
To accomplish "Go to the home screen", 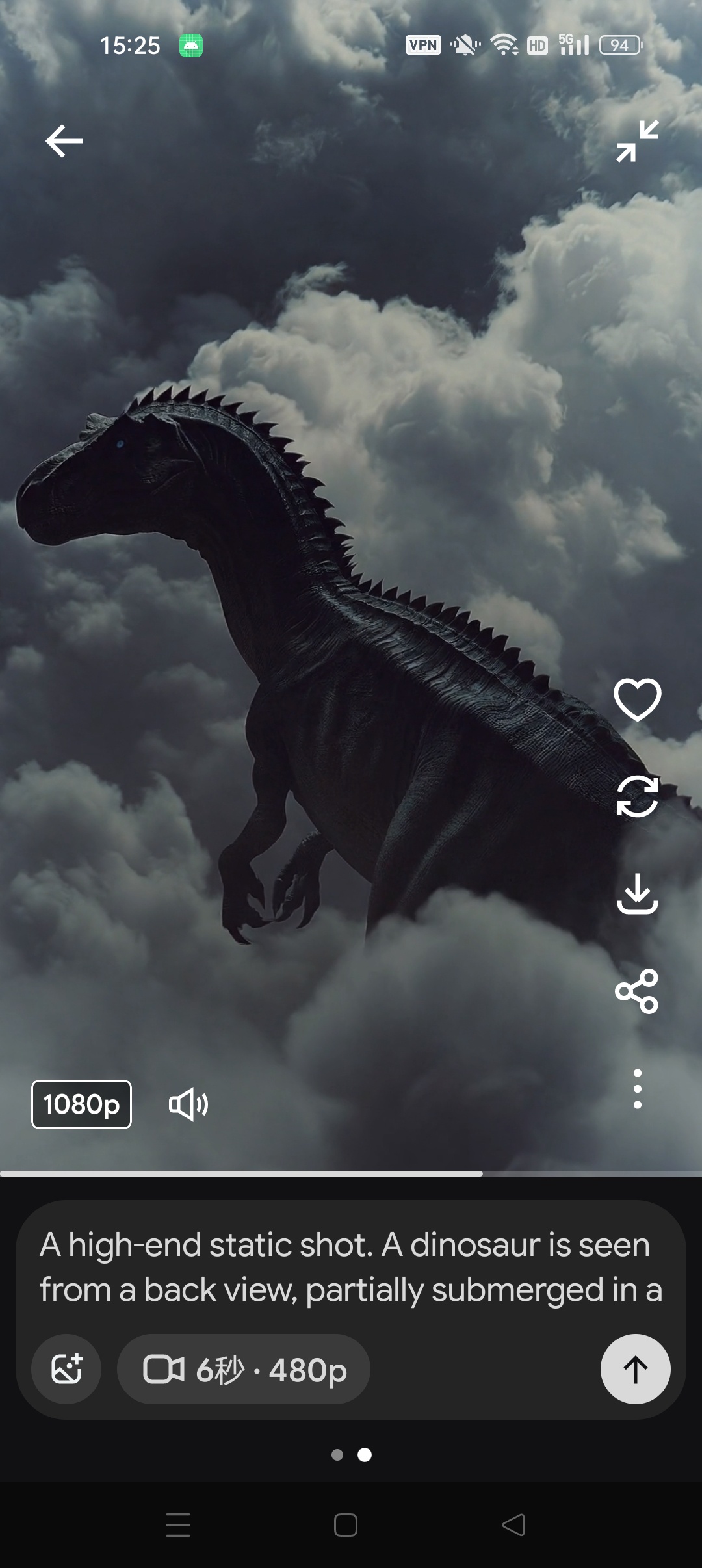I will [x=346, y=1524].
